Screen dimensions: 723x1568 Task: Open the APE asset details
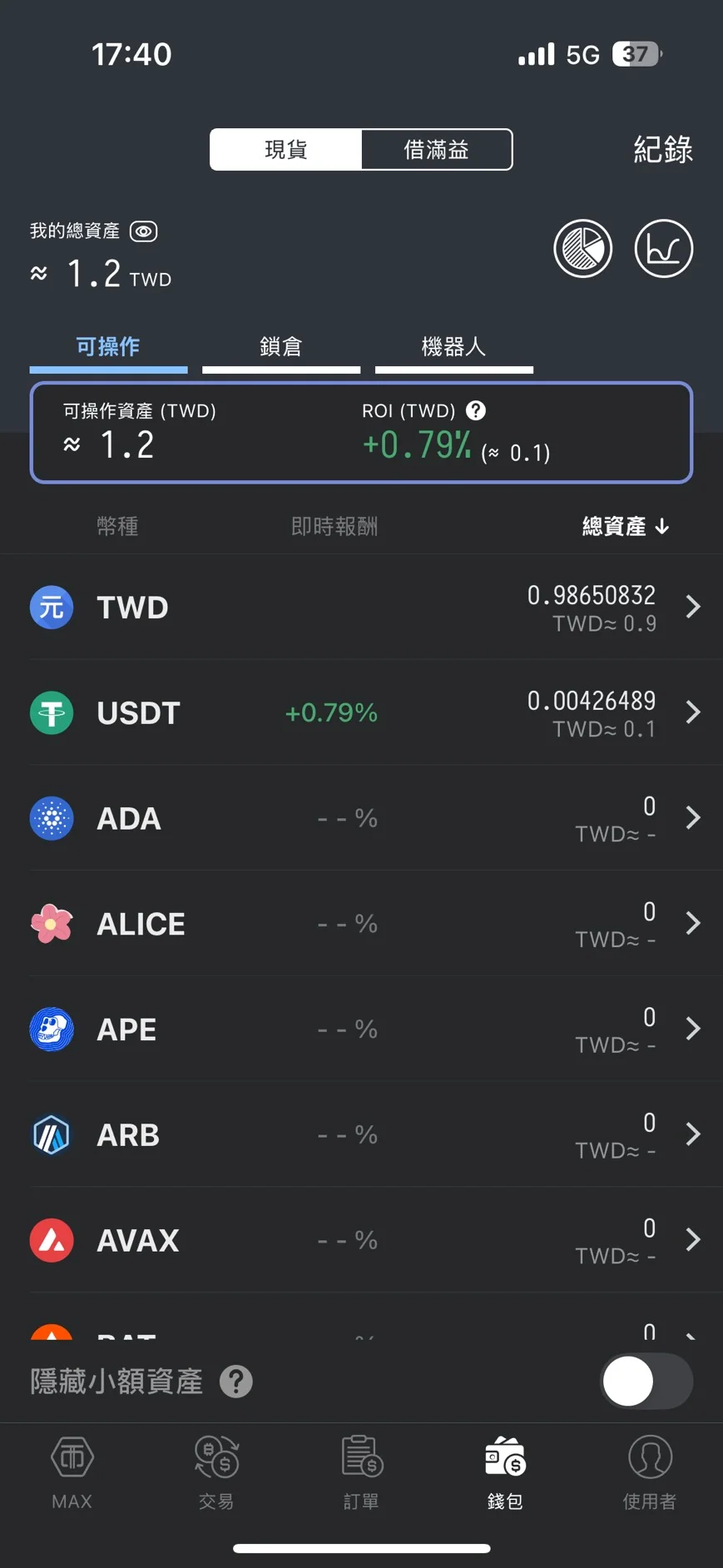click(x=361, y=1030)
